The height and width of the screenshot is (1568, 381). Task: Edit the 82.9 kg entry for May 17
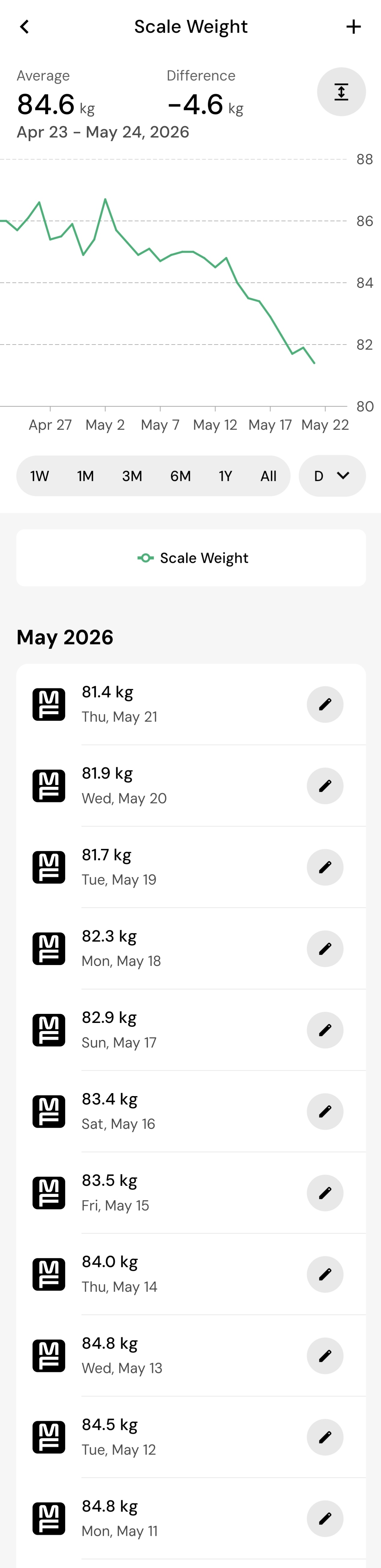[325, 1030]
